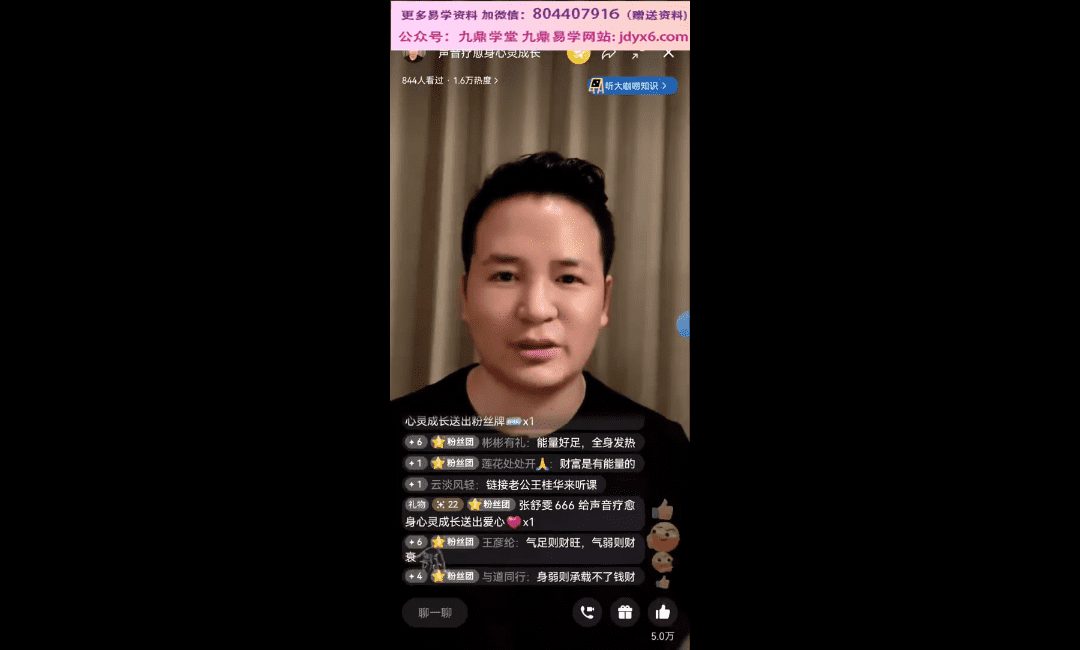Close the live stream with the X

click(669, 54)
